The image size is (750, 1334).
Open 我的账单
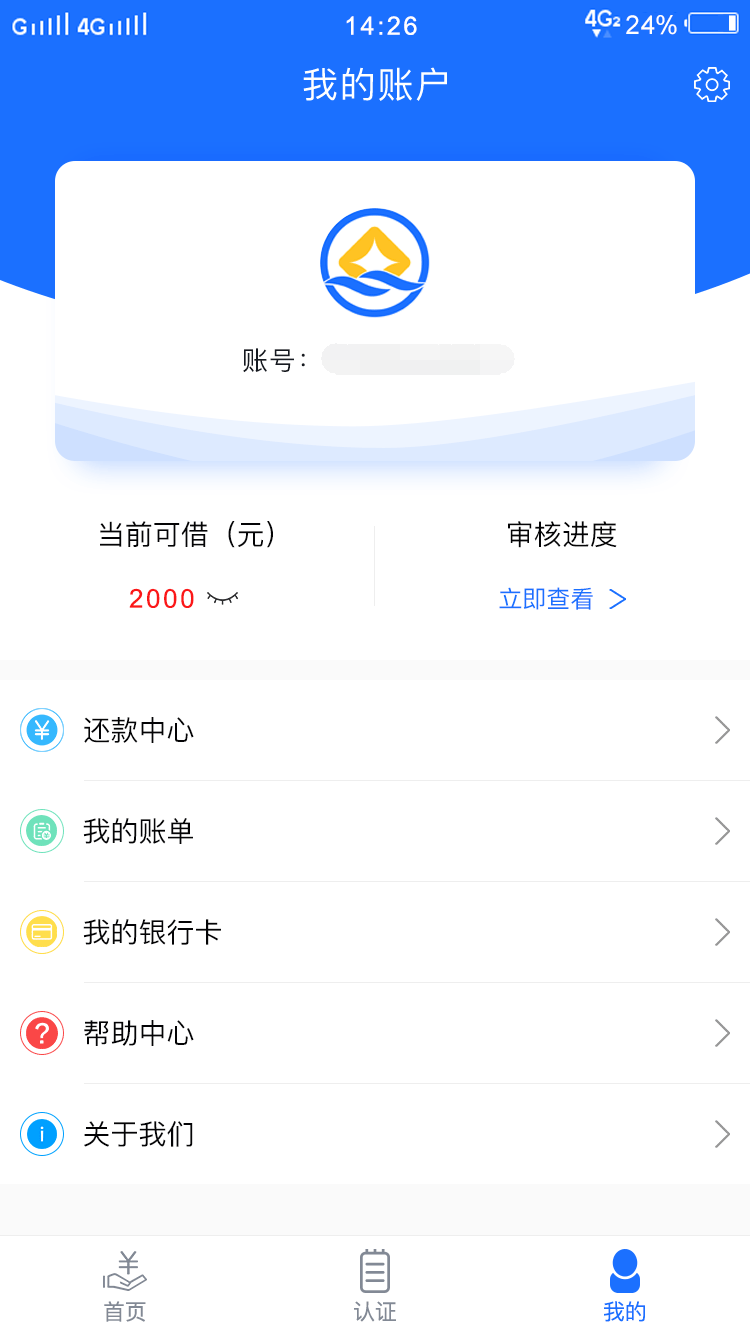(x=375, y=831)
